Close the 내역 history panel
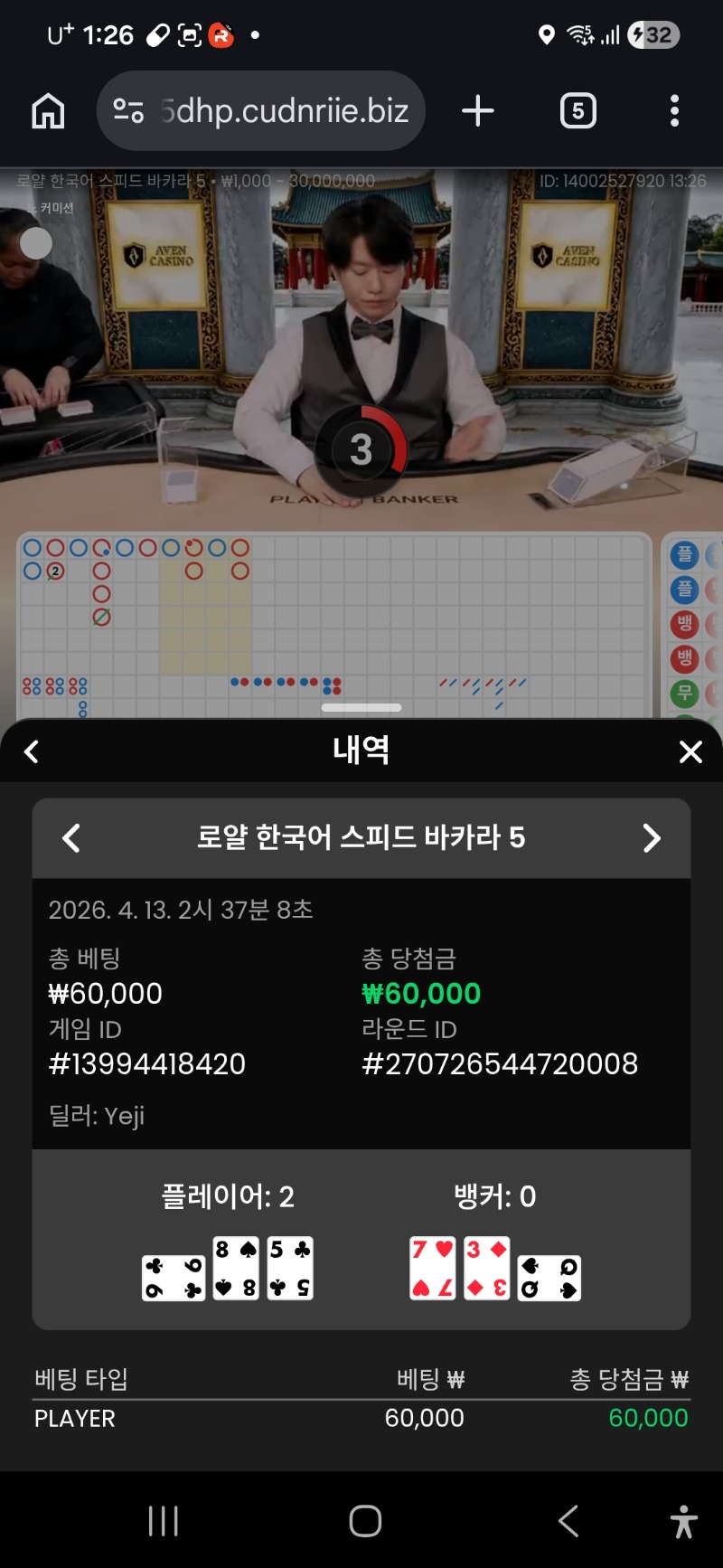Viewport: 723px width, 1568px height. pos(690,751)
